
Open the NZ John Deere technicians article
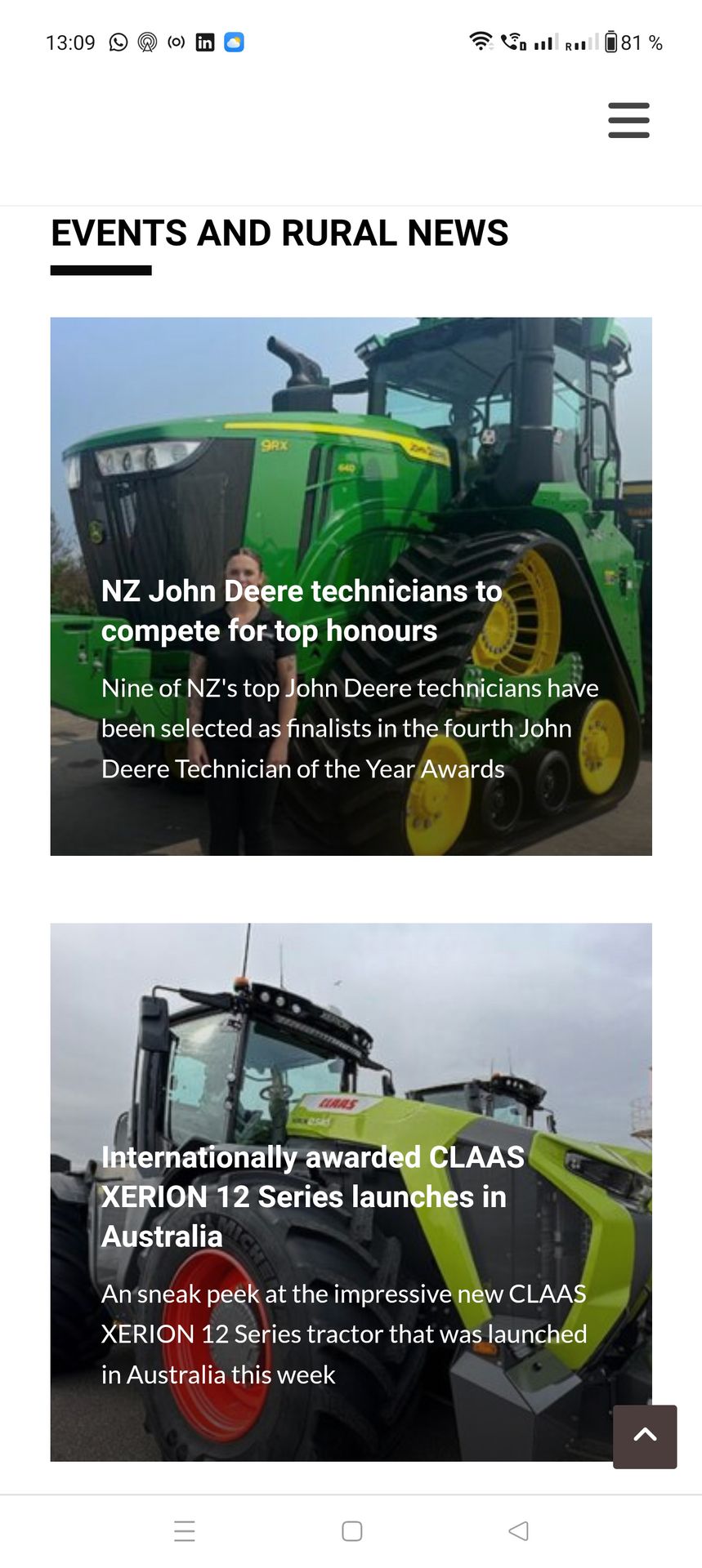302,611
